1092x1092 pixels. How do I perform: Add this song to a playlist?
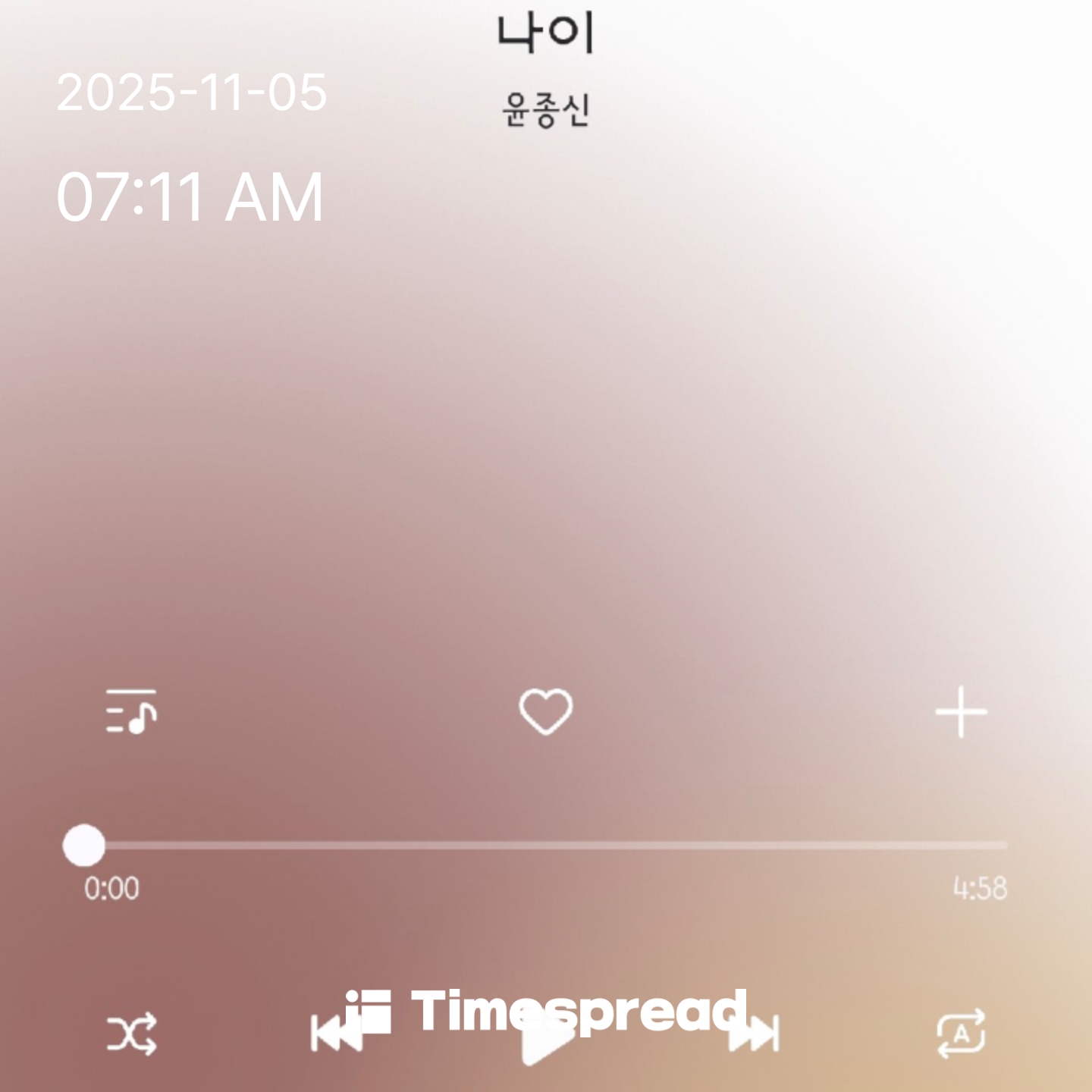961,712
